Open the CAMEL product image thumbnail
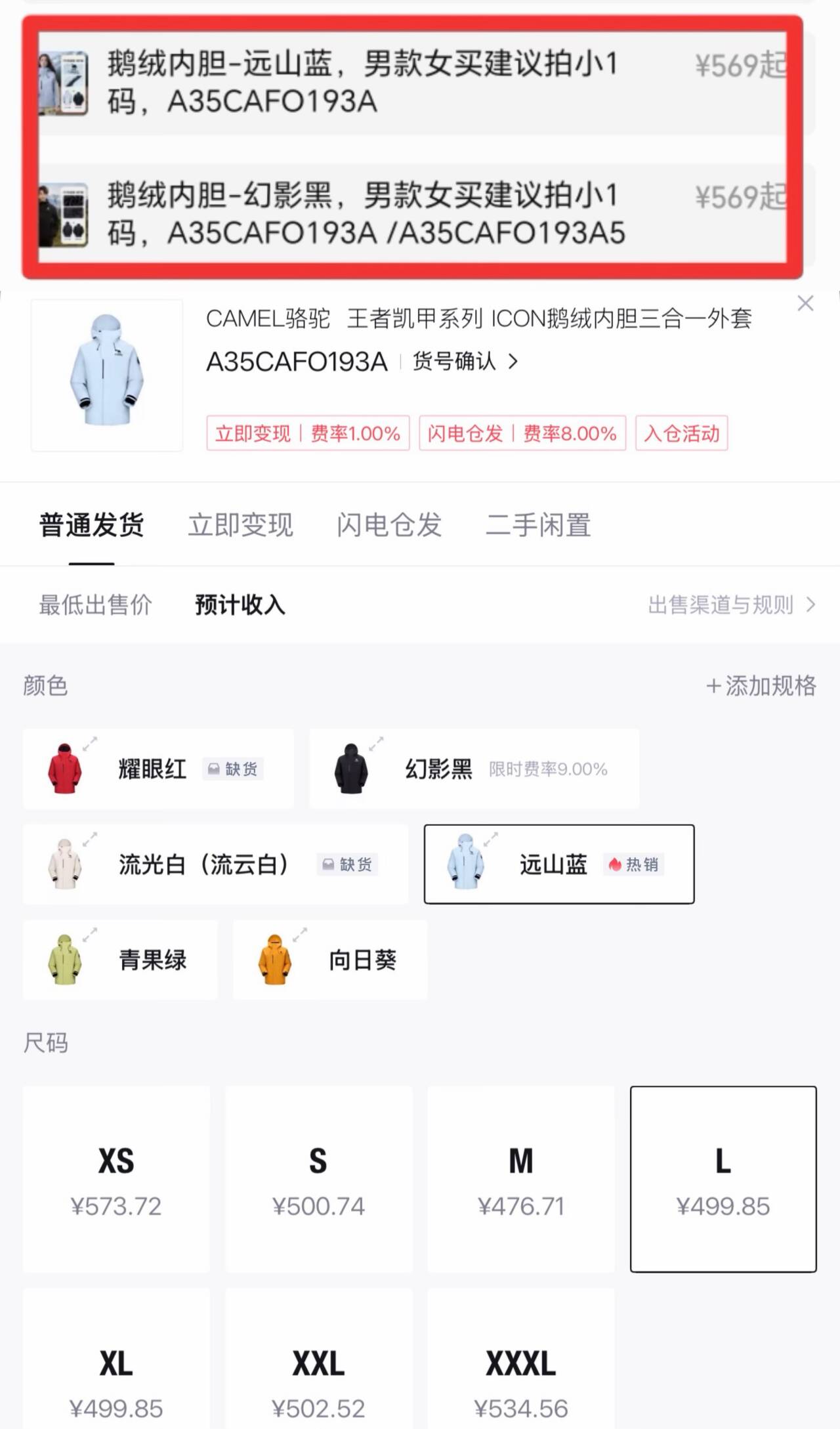The width and height of the screenshot is (840, 1429). pyautogui.click(x=106, y=375)
